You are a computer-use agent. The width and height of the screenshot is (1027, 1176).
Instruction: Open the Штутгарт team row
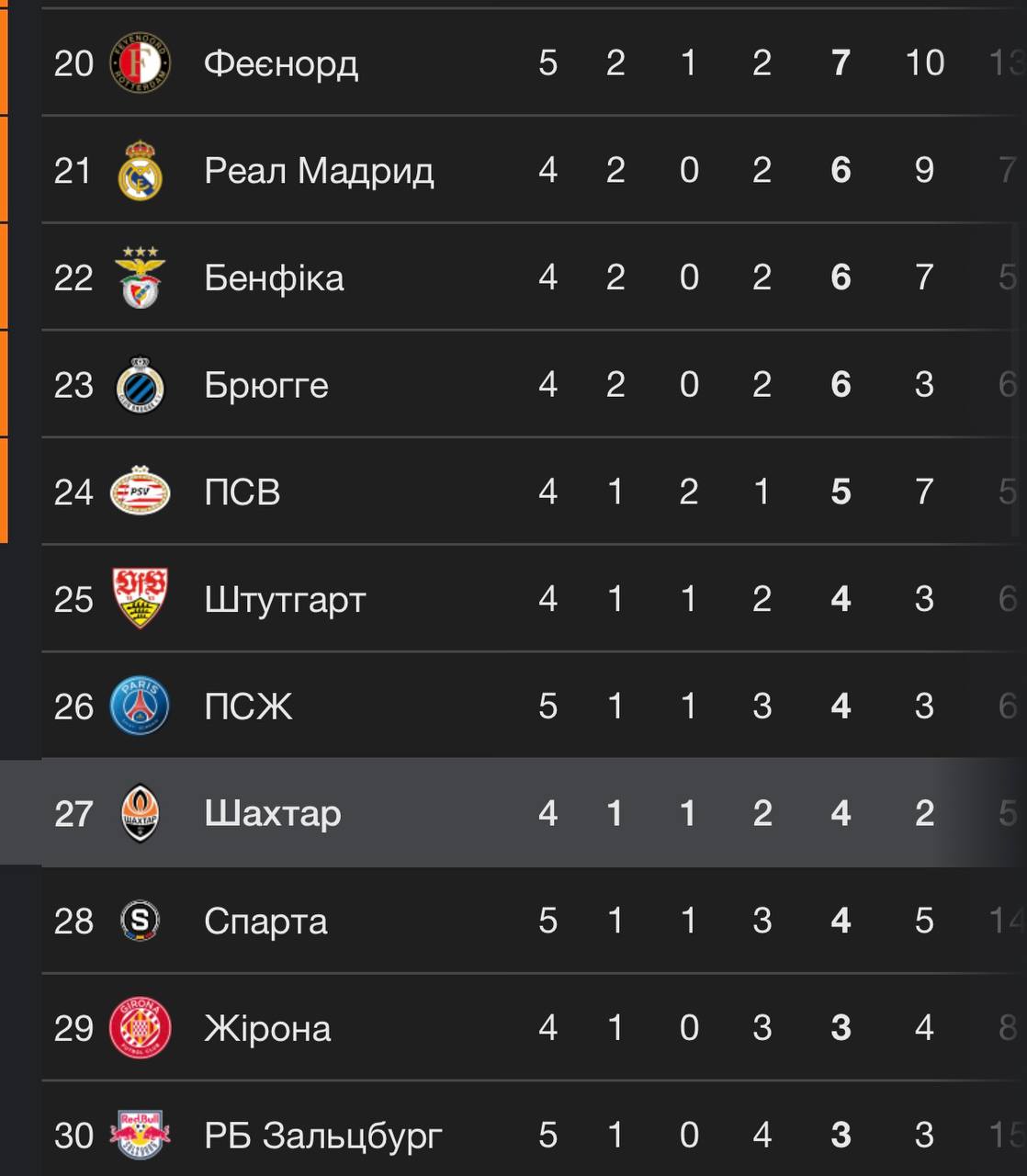(x=285, y=600)
